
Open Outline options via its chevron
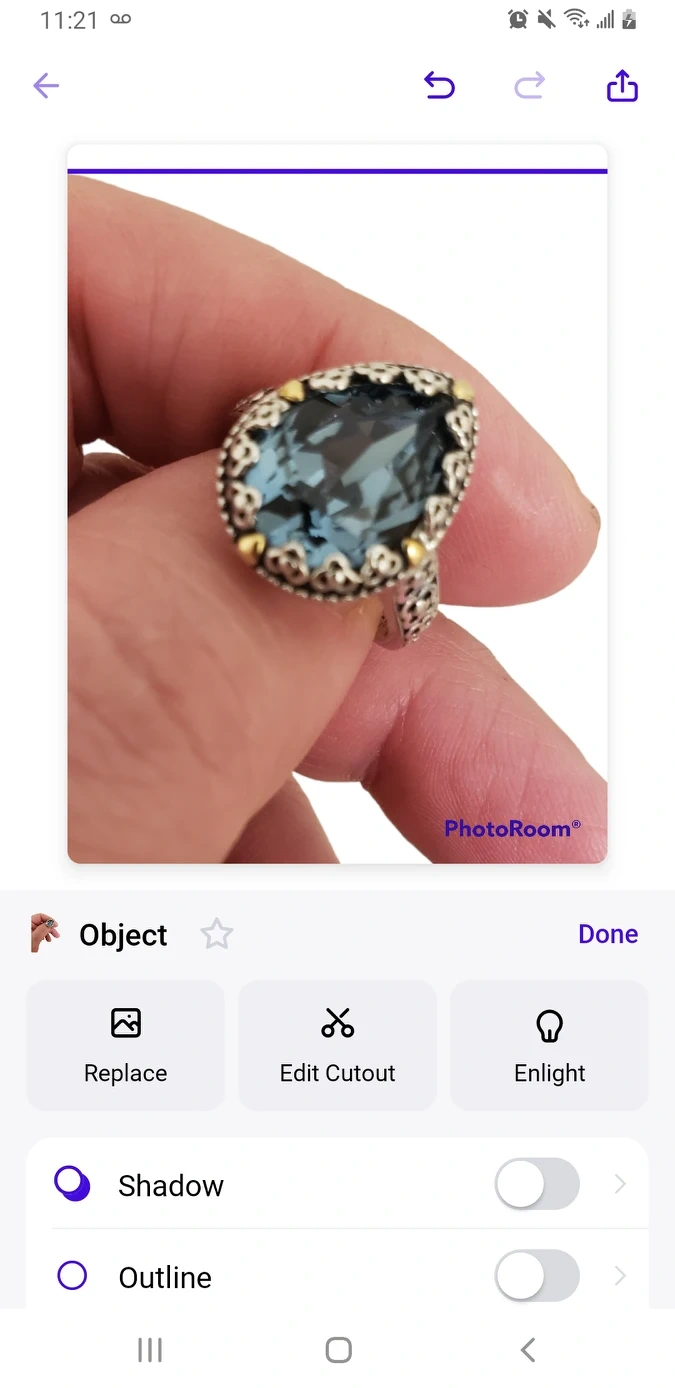[x=620, y=1276]
